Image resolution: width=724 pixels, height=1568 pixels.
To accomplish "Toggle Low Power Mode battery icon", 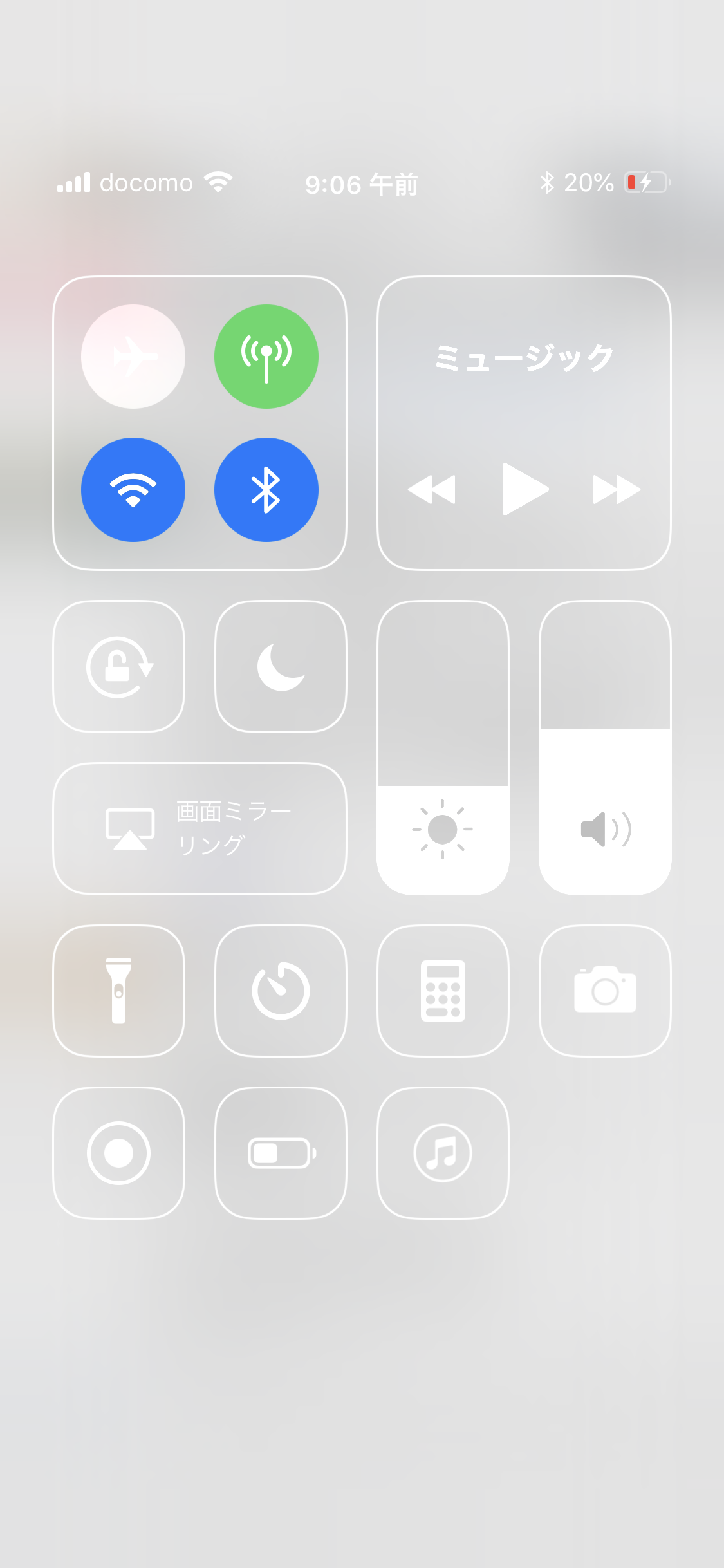I will 281,1153.
